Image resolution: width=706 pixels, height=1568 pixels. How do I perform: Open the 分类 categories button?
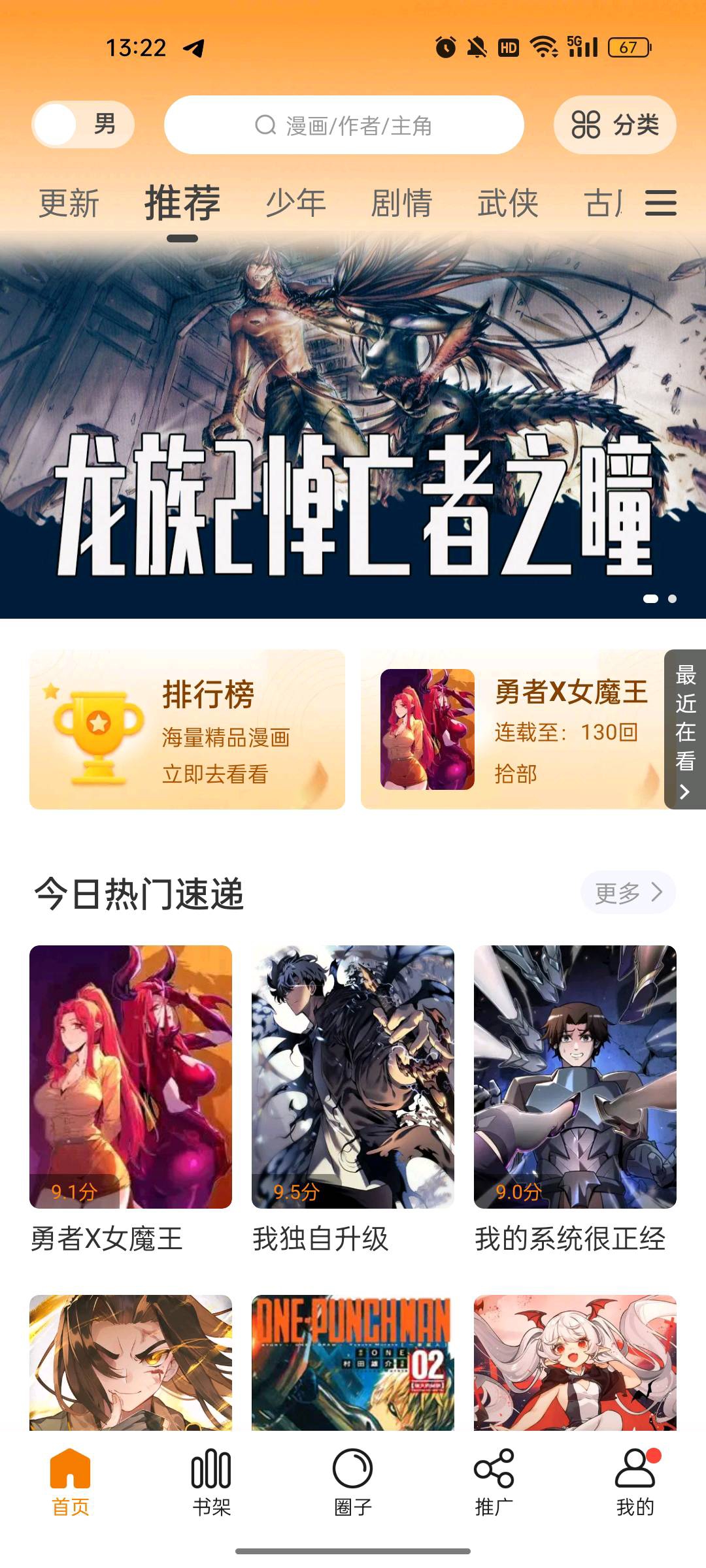point(614,125)
